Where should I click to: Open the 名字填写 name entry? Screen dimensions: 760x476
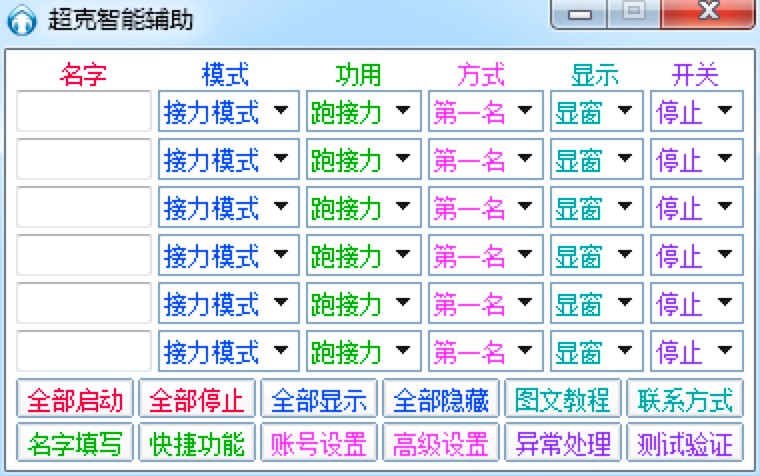point(75,443)
